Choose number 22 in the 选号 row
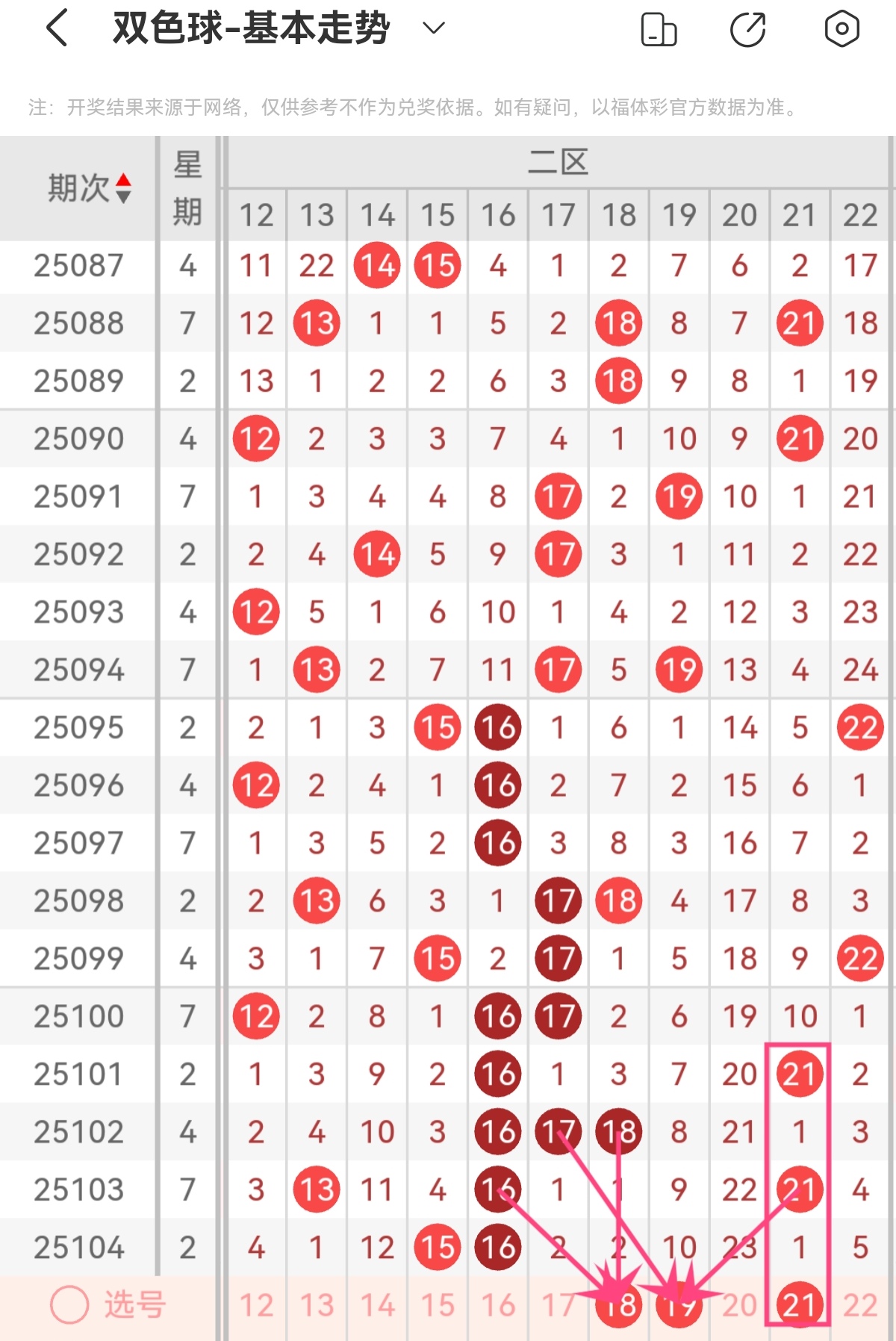The image size is (896, 1341). coord(860,1305)
